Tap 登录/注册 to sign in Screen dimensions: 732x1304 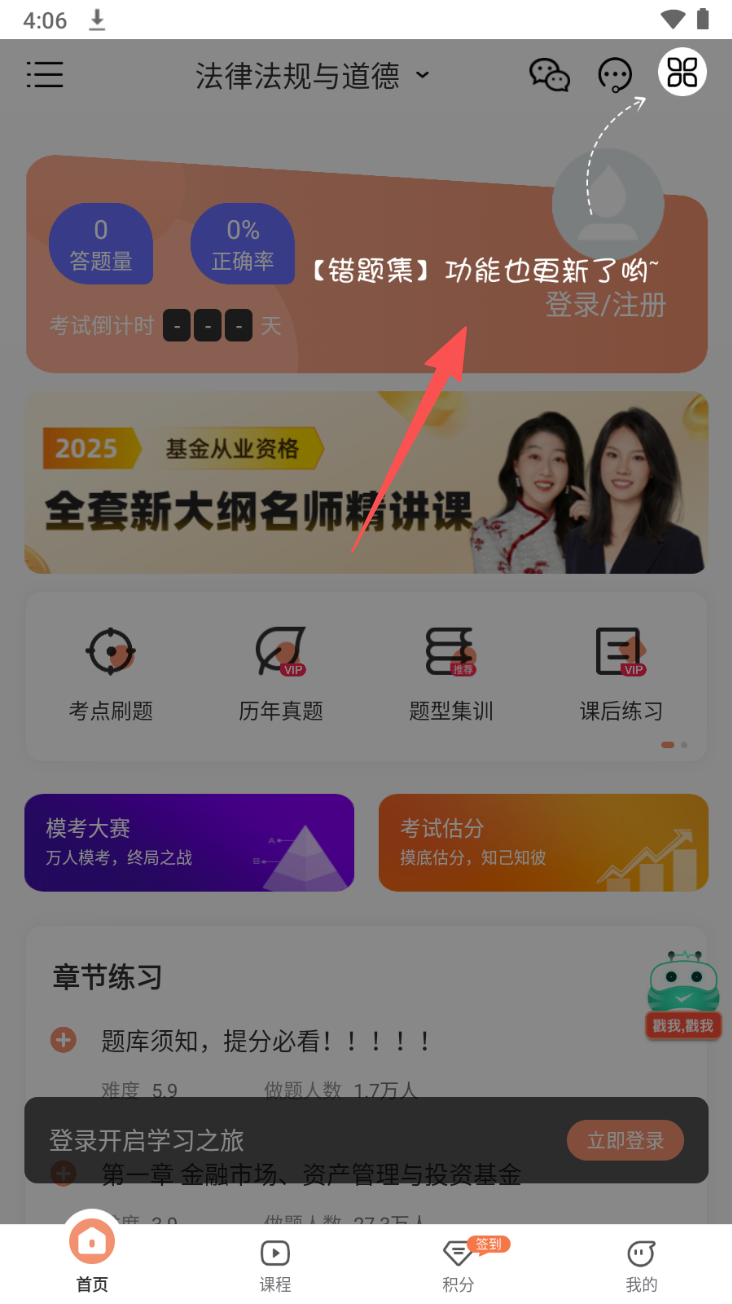pos(606,305)
